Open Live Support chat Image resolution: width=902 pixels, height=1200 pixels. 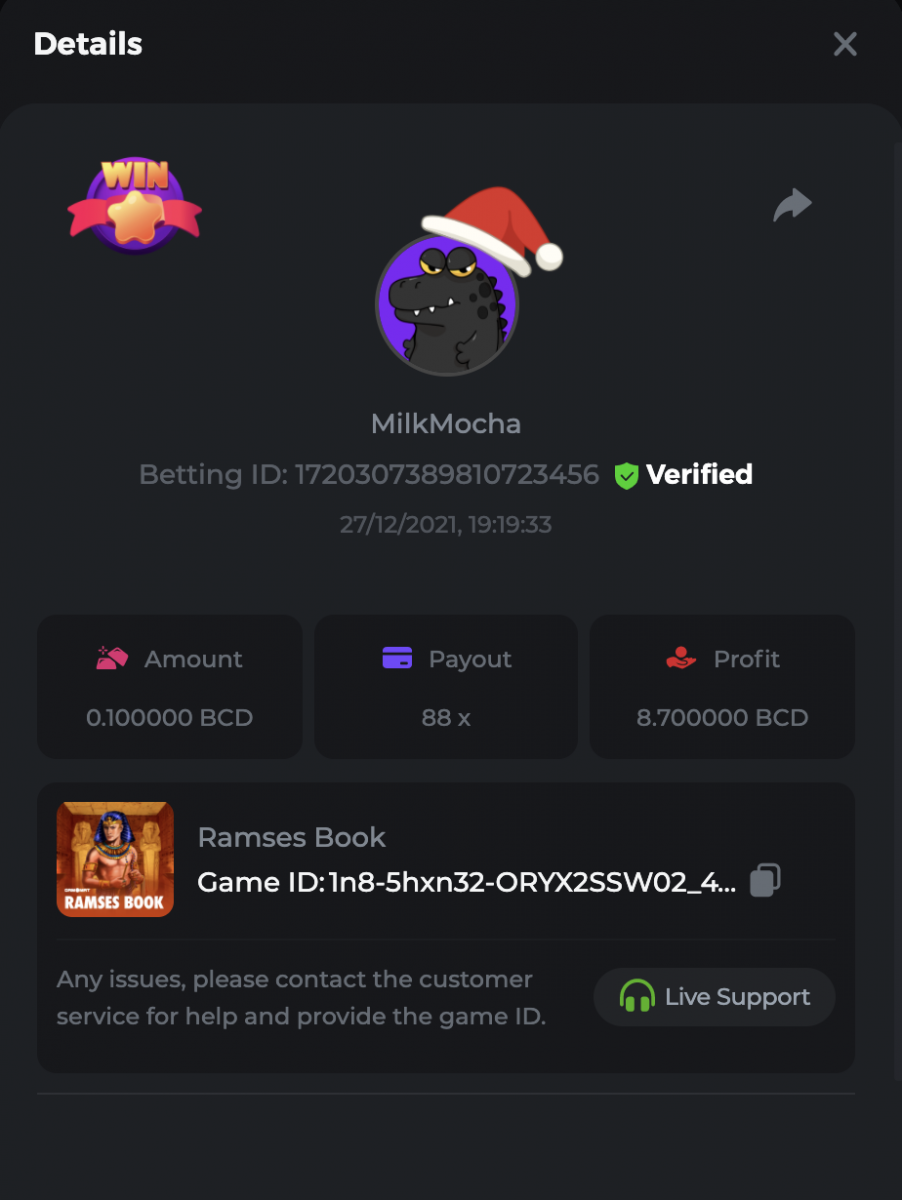(x=714, y=997)
